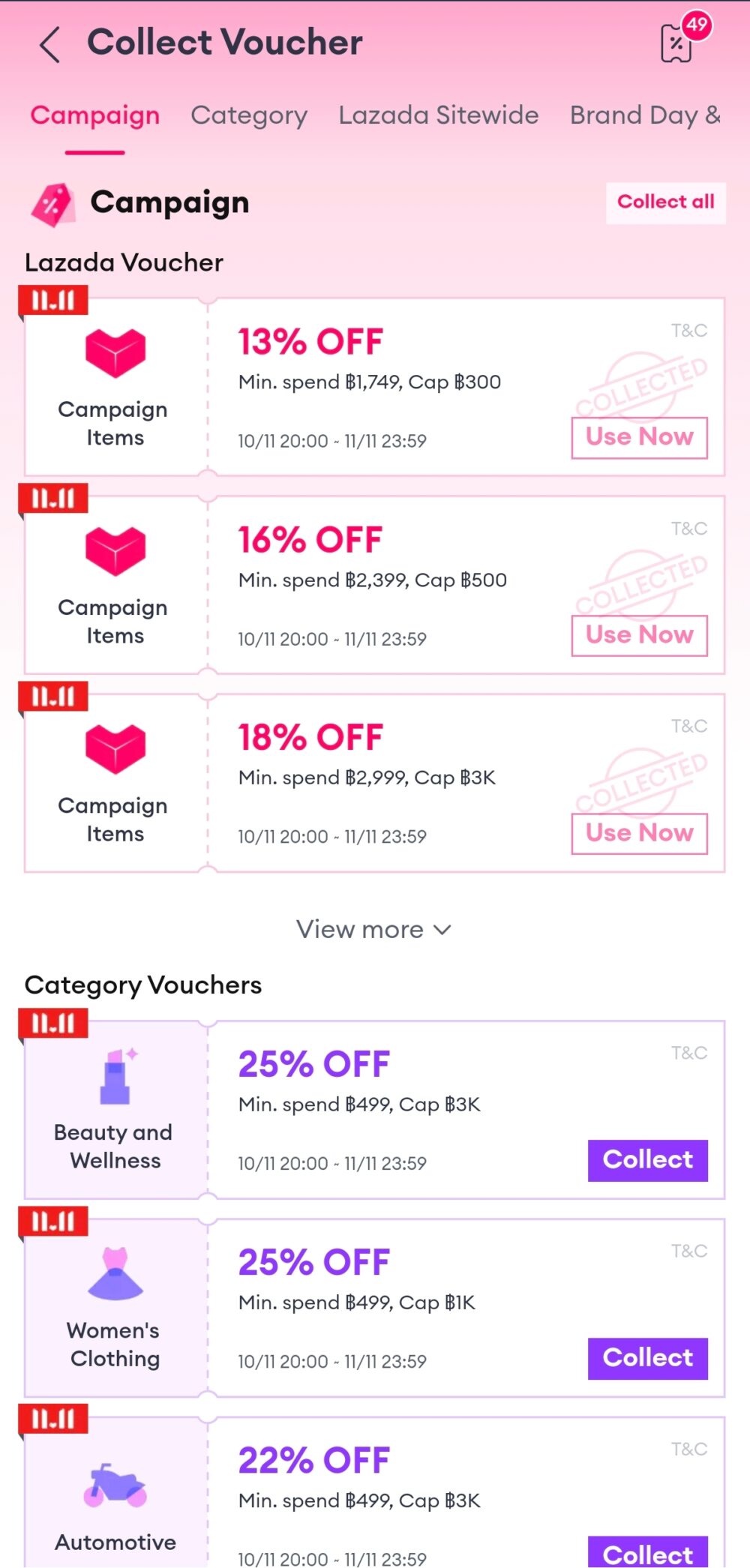
Task: Use the 18% OFF voucher now
Action: [x=639, y=833]
